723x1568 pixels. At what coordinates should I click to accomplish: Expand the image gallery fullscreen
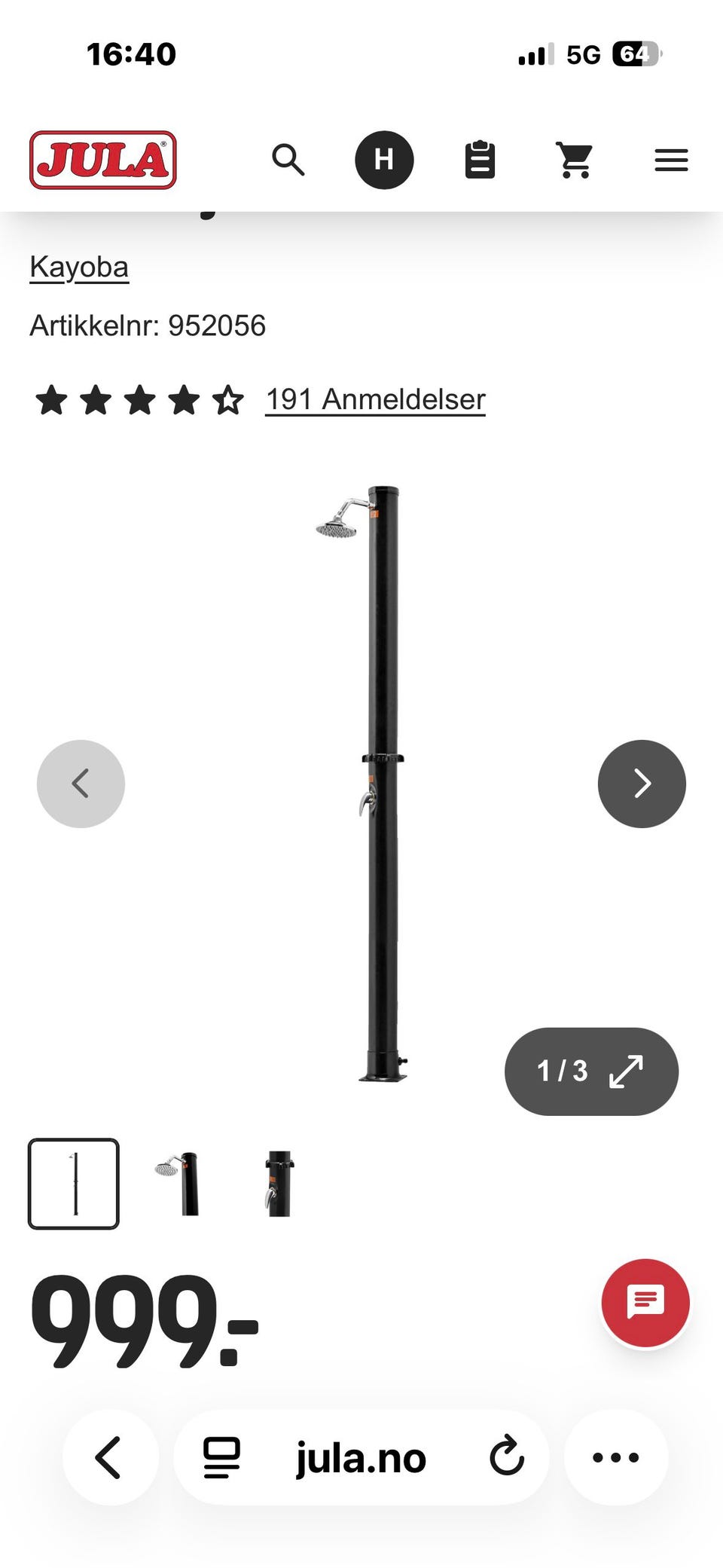pyautogui.click(x=591, y=1071)
